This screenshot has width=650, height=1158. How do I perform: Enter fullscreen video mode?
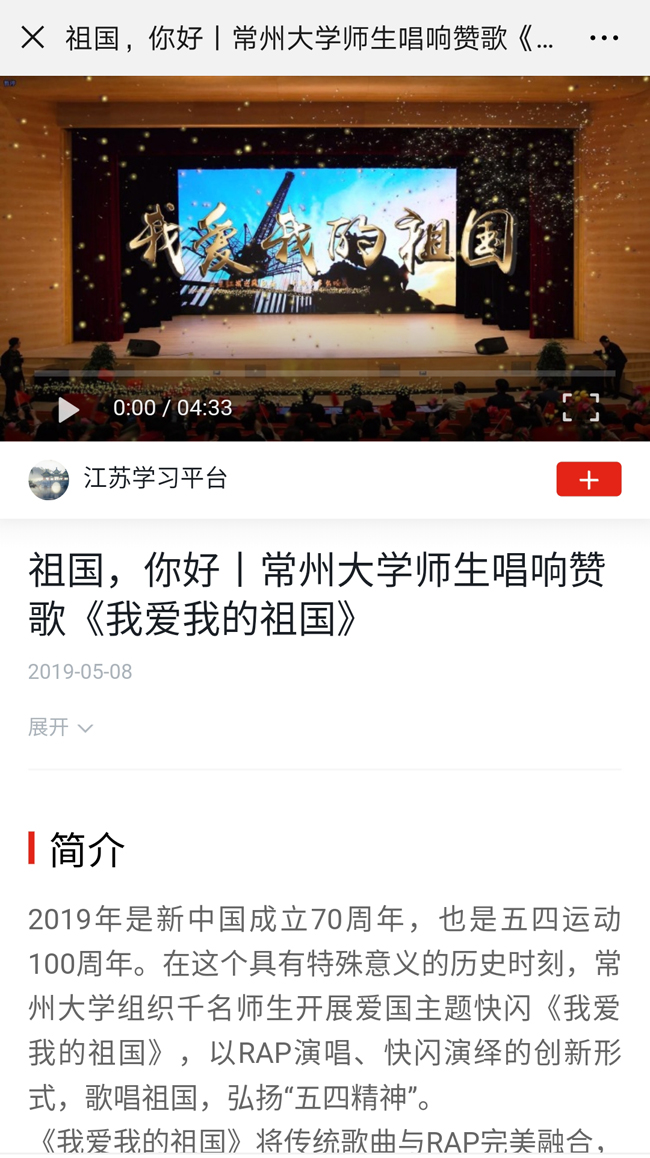pos(580,407)
